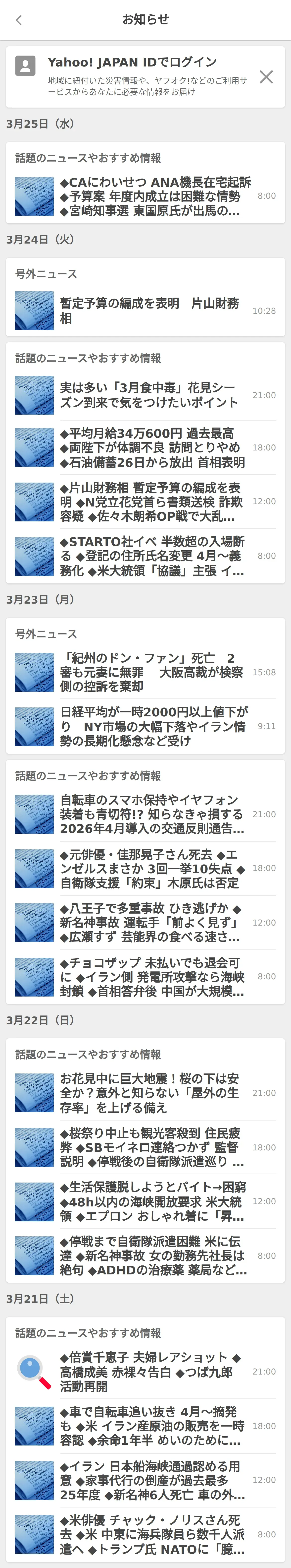The height and width of the screenshot is (1568, 291).
Task: Go back from the お知らせ screen
Action: coord(19,20)
